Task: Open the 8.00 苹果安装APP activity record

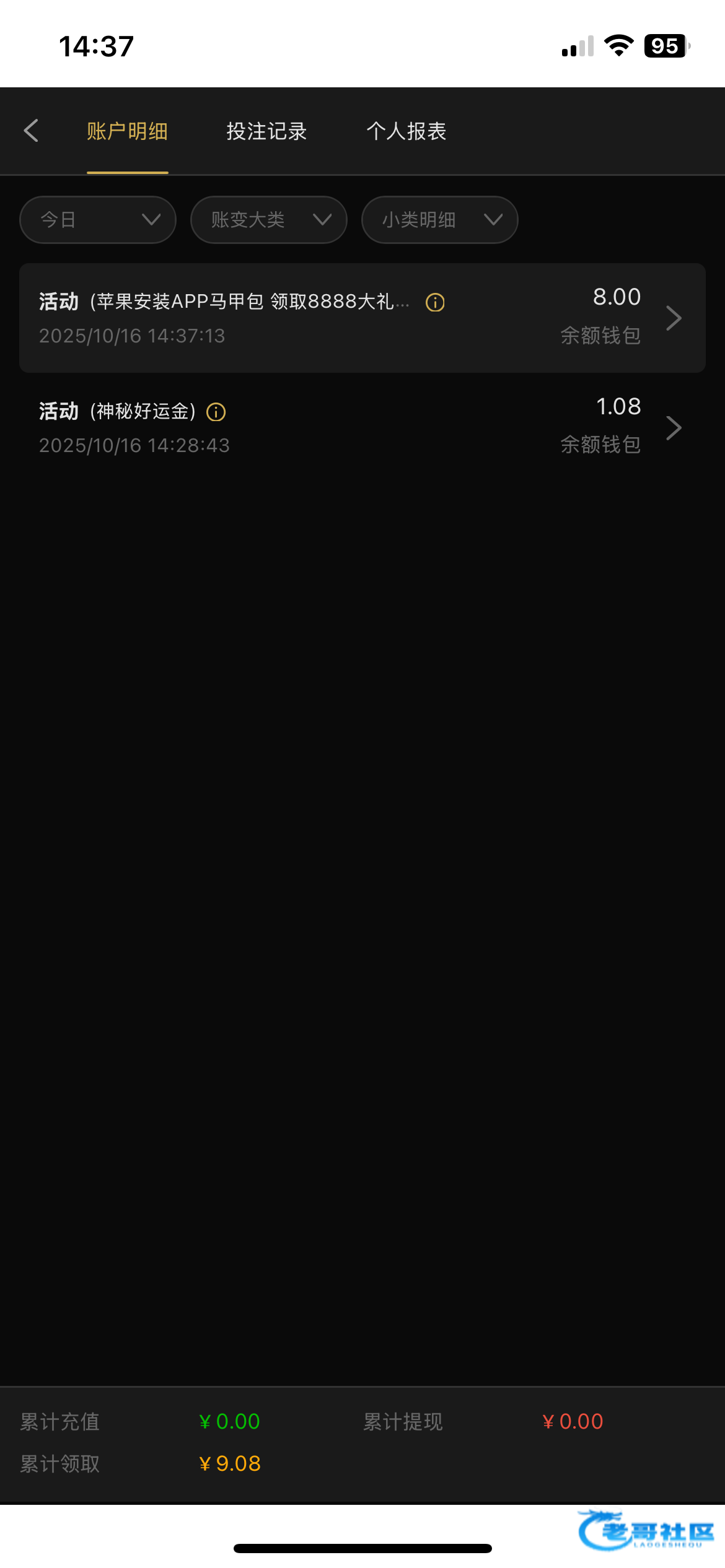Action: coord(362,318)
